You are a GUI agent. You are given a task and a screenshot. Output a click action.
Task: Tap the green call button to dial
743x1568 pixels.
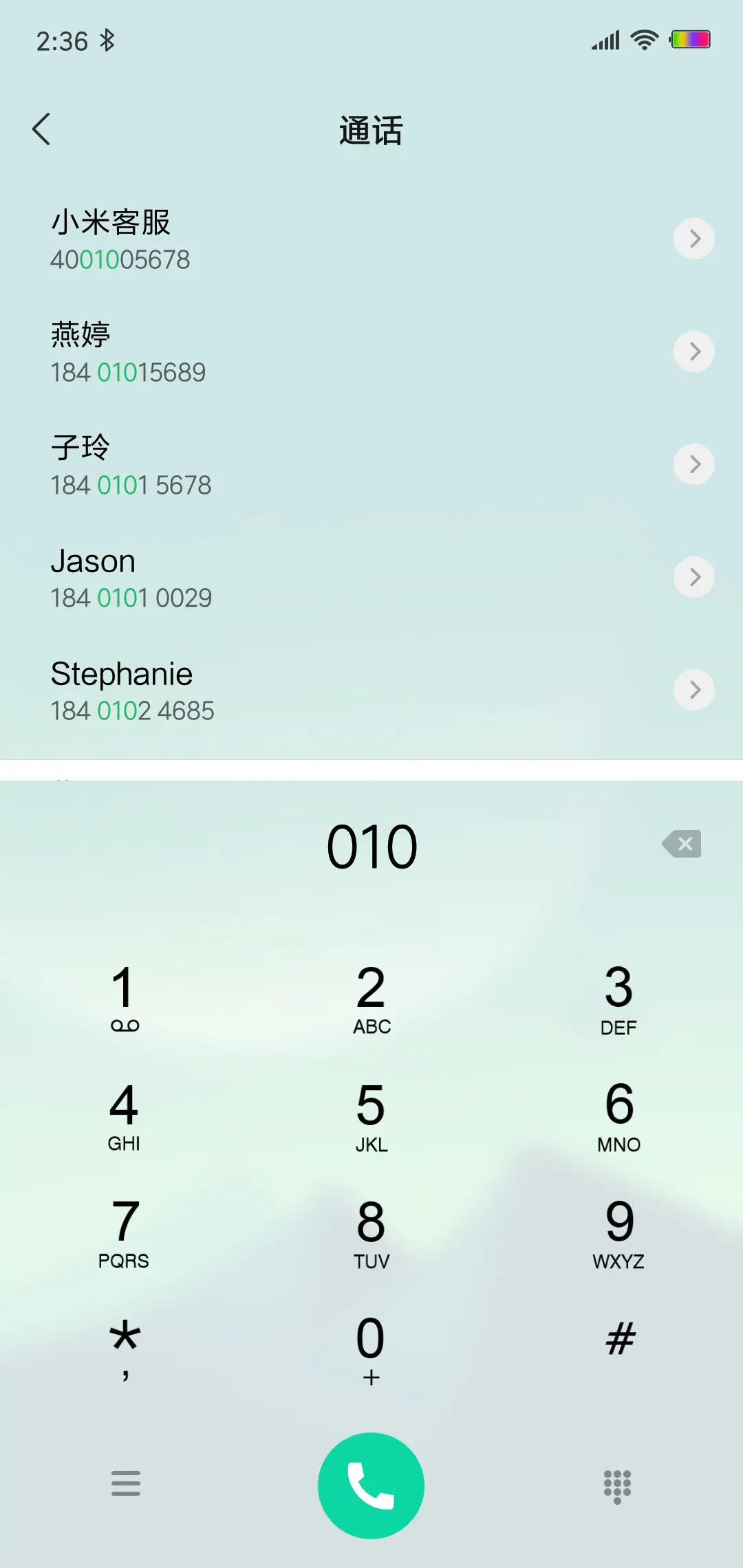point(371,1485)
